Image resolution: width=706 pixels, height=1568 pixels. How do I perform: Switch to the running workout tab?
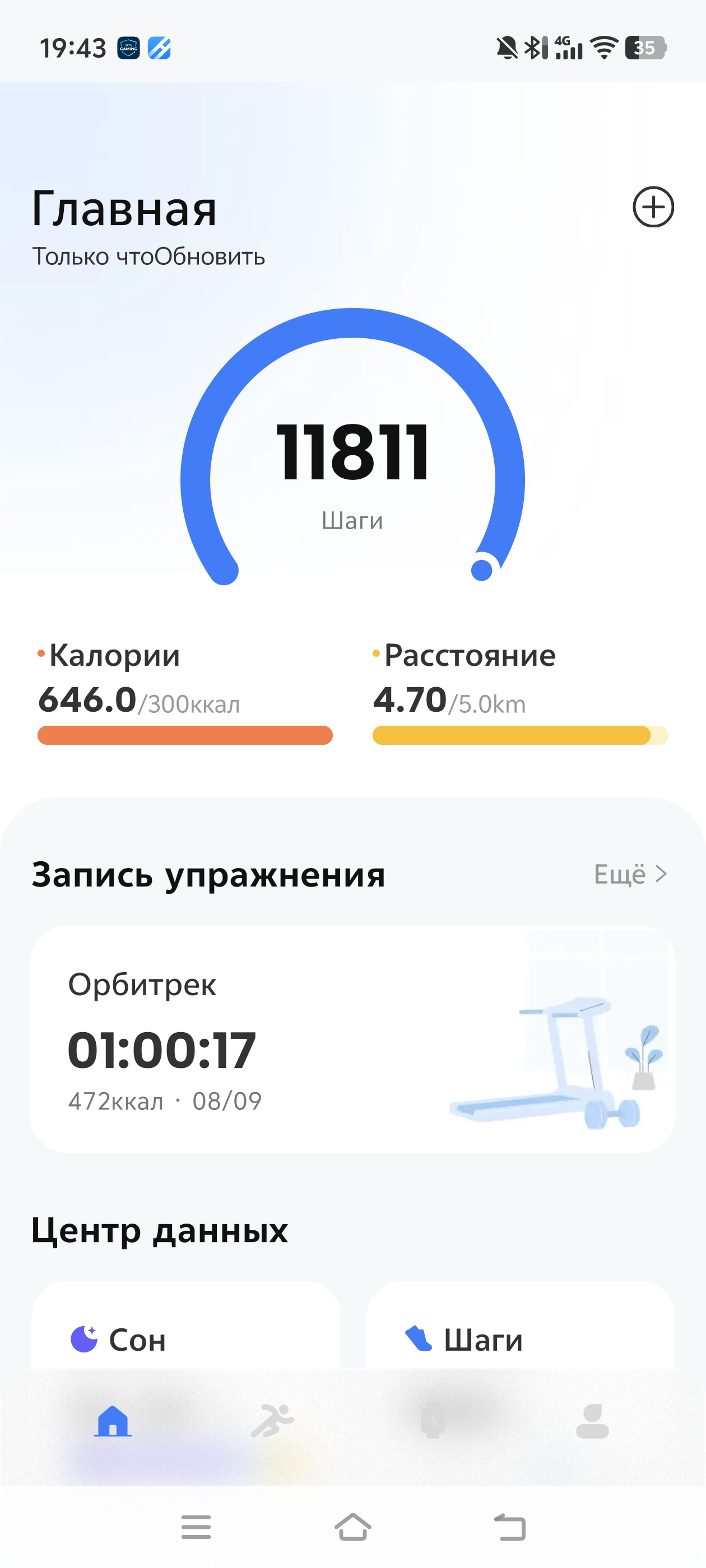tap(272, 1421)
